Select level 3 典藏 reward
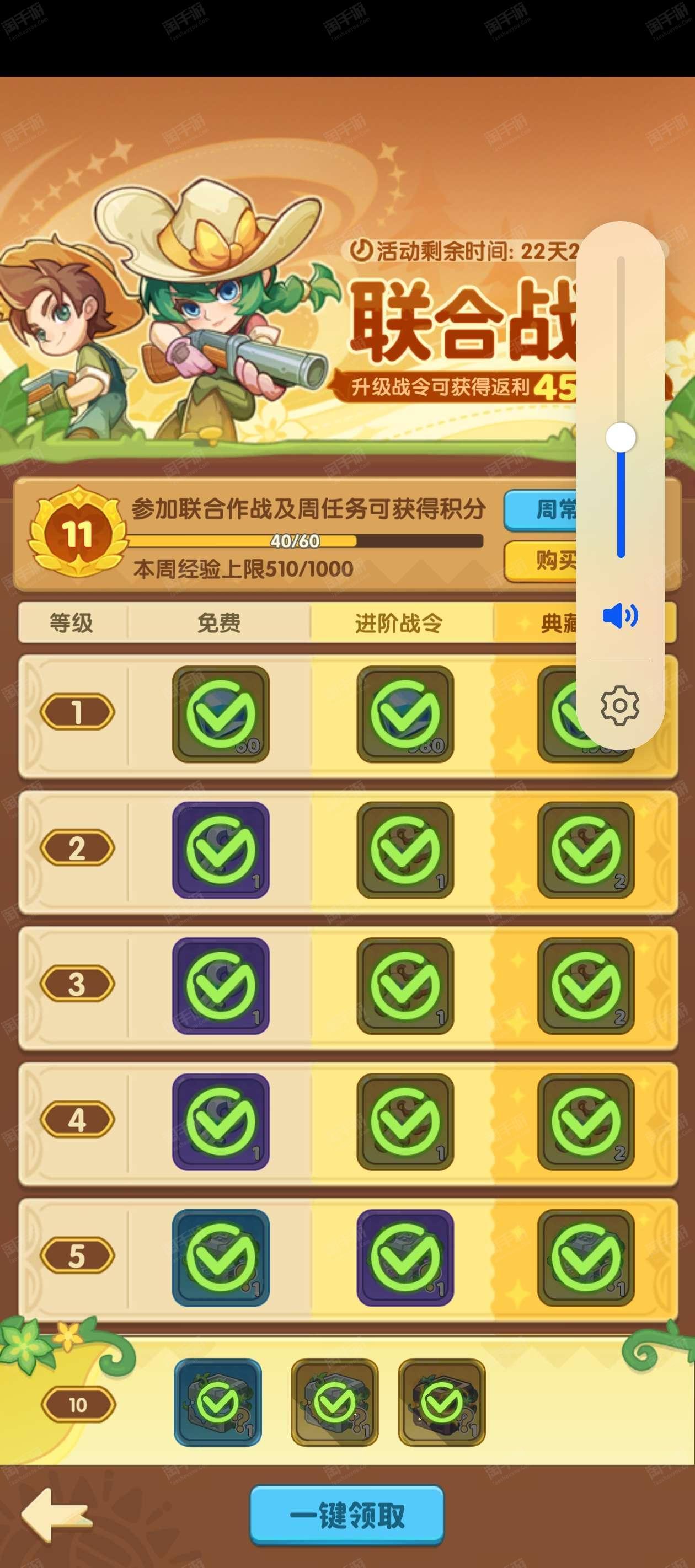 [586, 985]
